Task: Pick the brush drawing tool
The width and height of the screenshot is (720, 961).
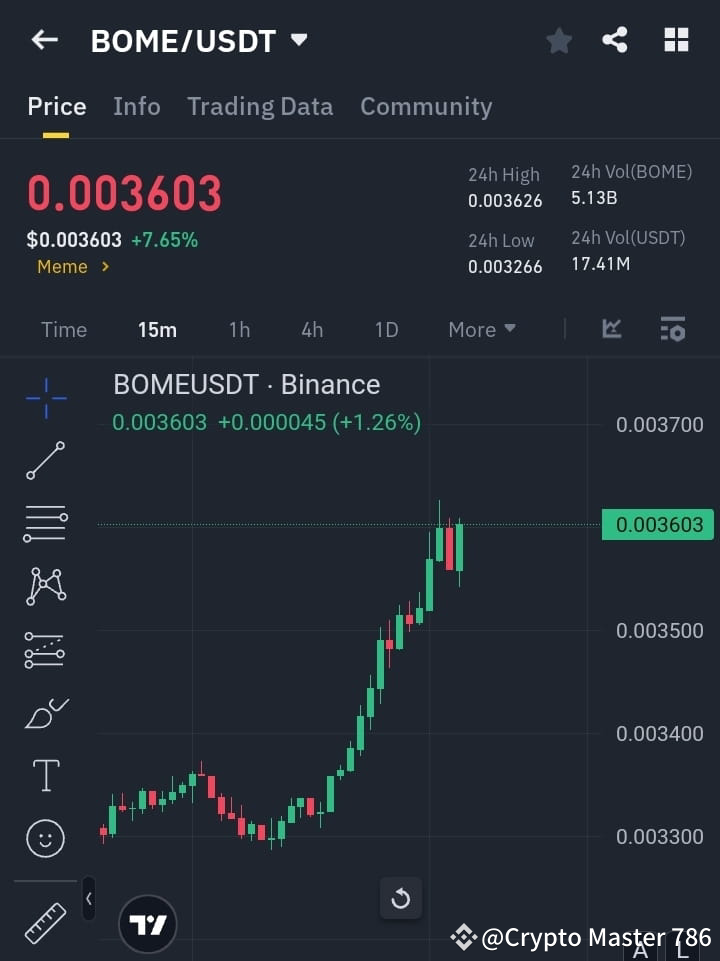Action: [45, 713]
